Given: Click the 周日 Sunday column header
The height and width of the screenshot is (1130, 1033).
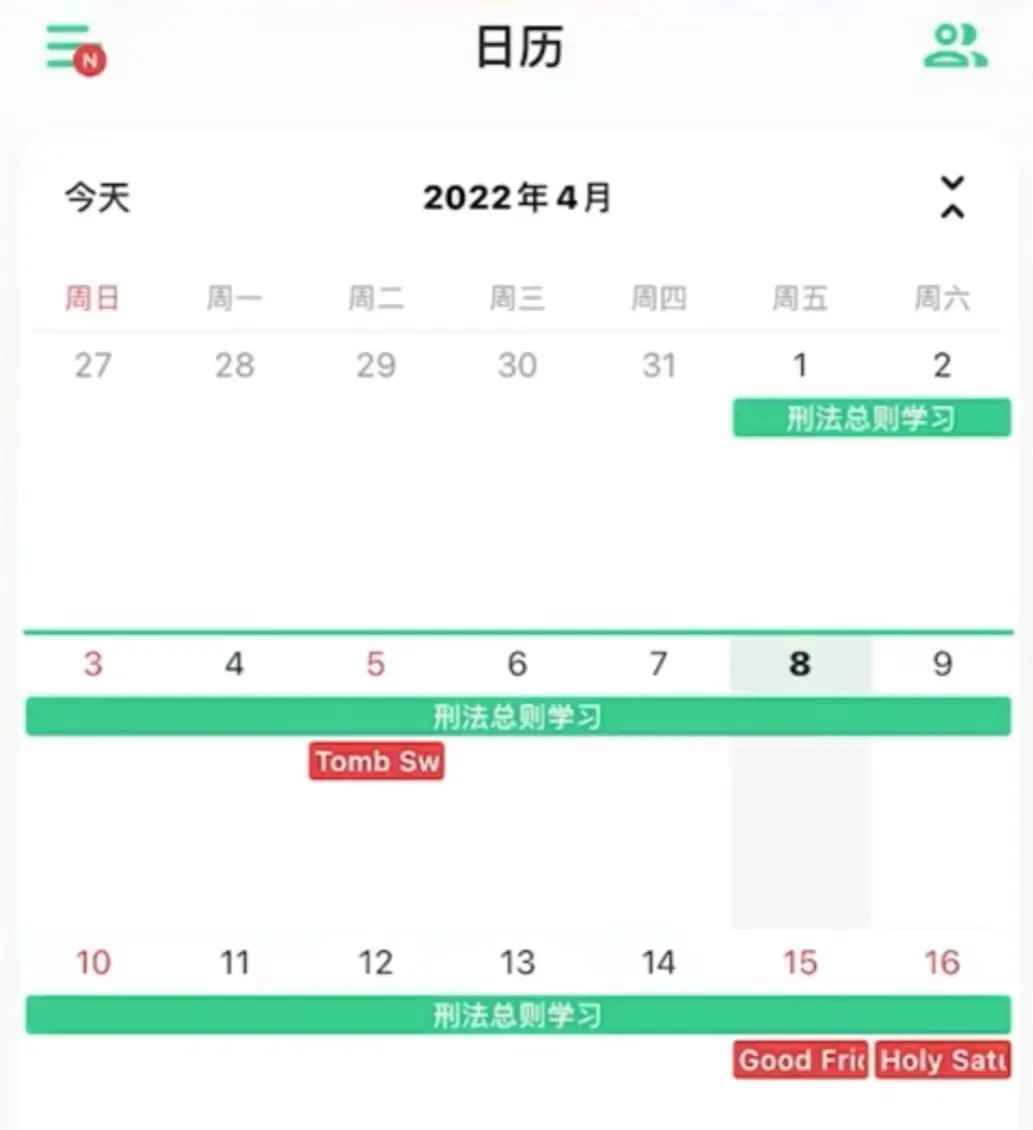Looking at the screenshot, I should pos(92,297).
